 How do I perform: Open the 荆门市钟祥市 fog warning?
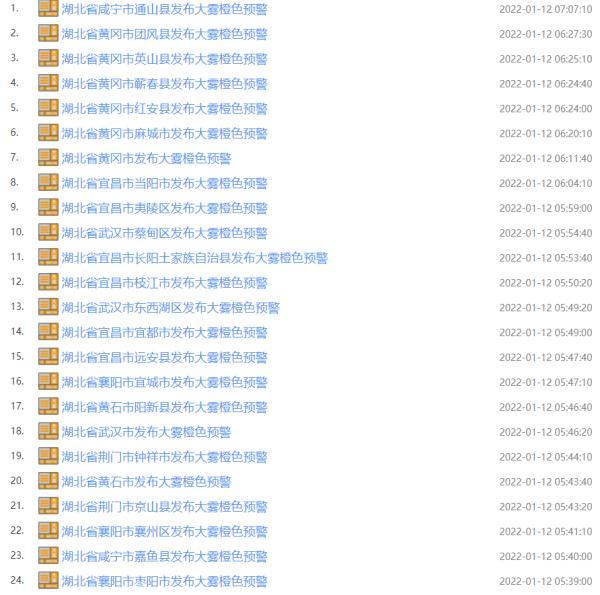point(164,457)
